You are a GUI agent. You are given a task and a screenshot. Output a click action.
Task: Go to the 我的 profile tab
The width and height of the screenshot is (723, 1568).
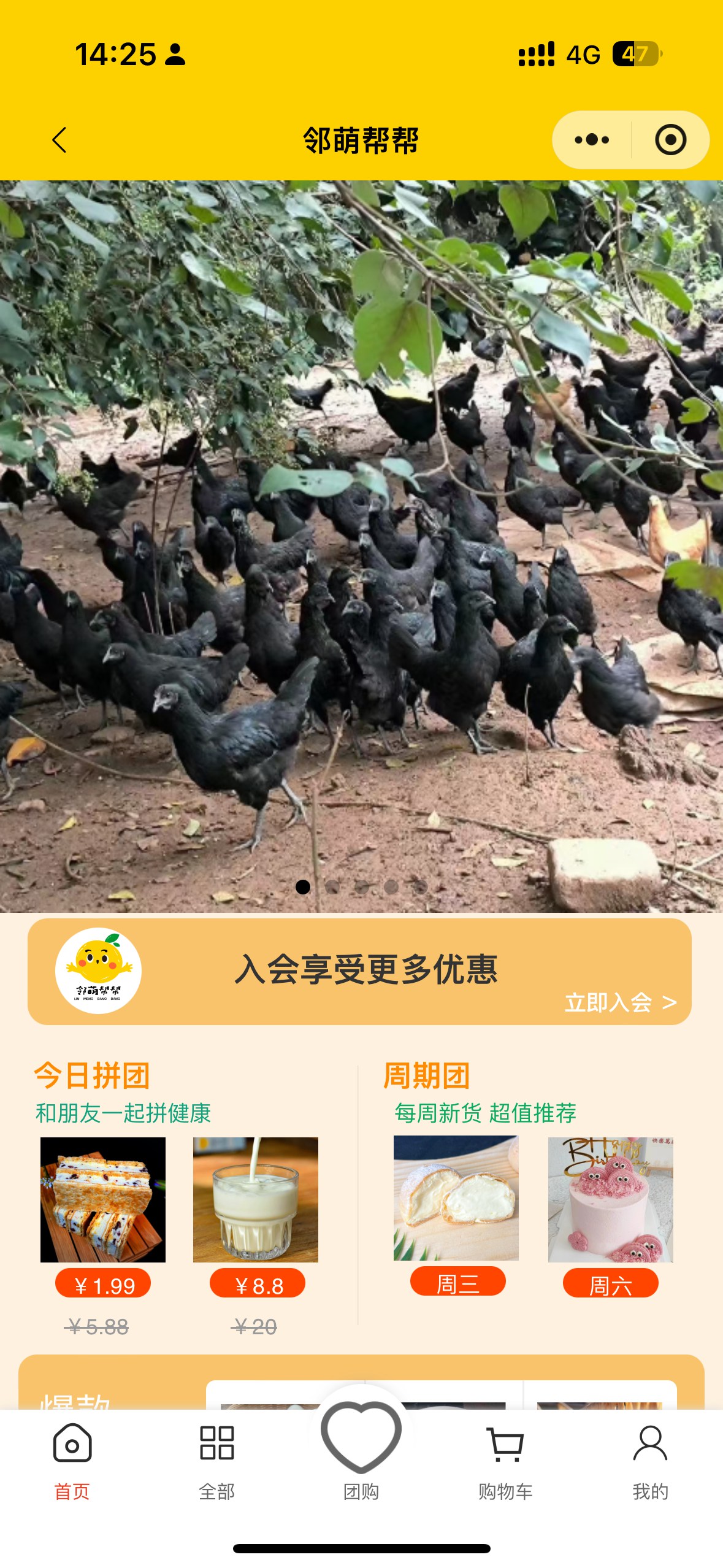coord(650,1461)
